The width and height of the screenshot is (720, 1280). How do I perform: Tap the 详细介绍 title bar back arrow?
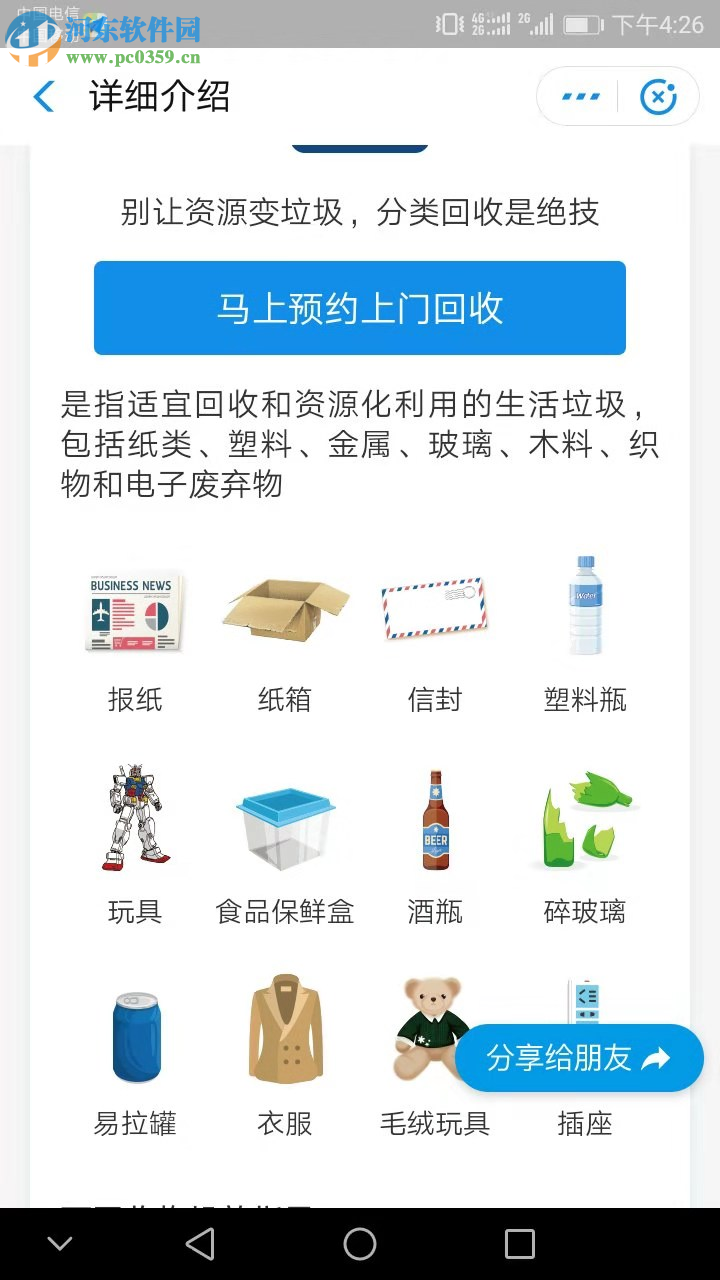tap(42, 96)
